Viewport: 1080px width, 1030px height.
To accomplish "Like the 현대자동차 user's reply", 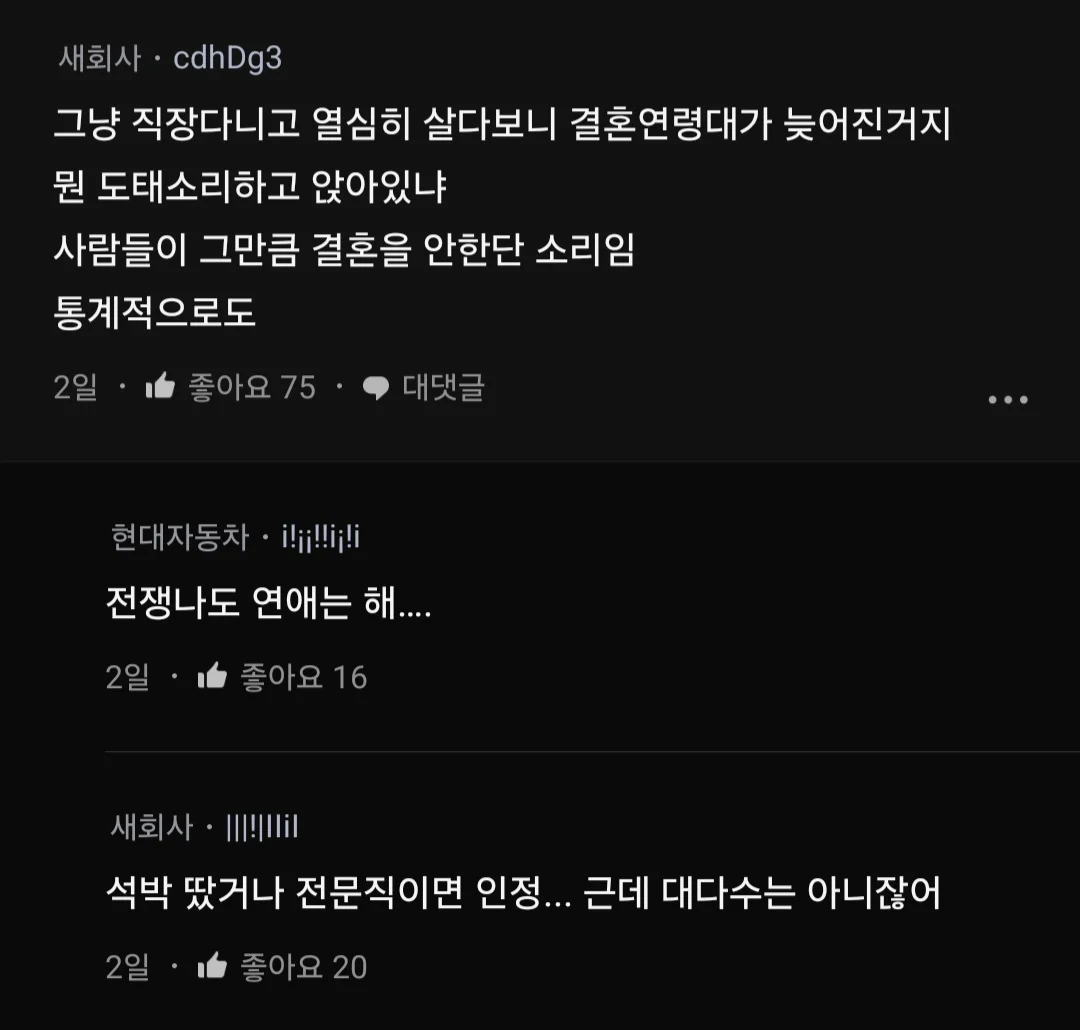I will (x=213, y=677).
